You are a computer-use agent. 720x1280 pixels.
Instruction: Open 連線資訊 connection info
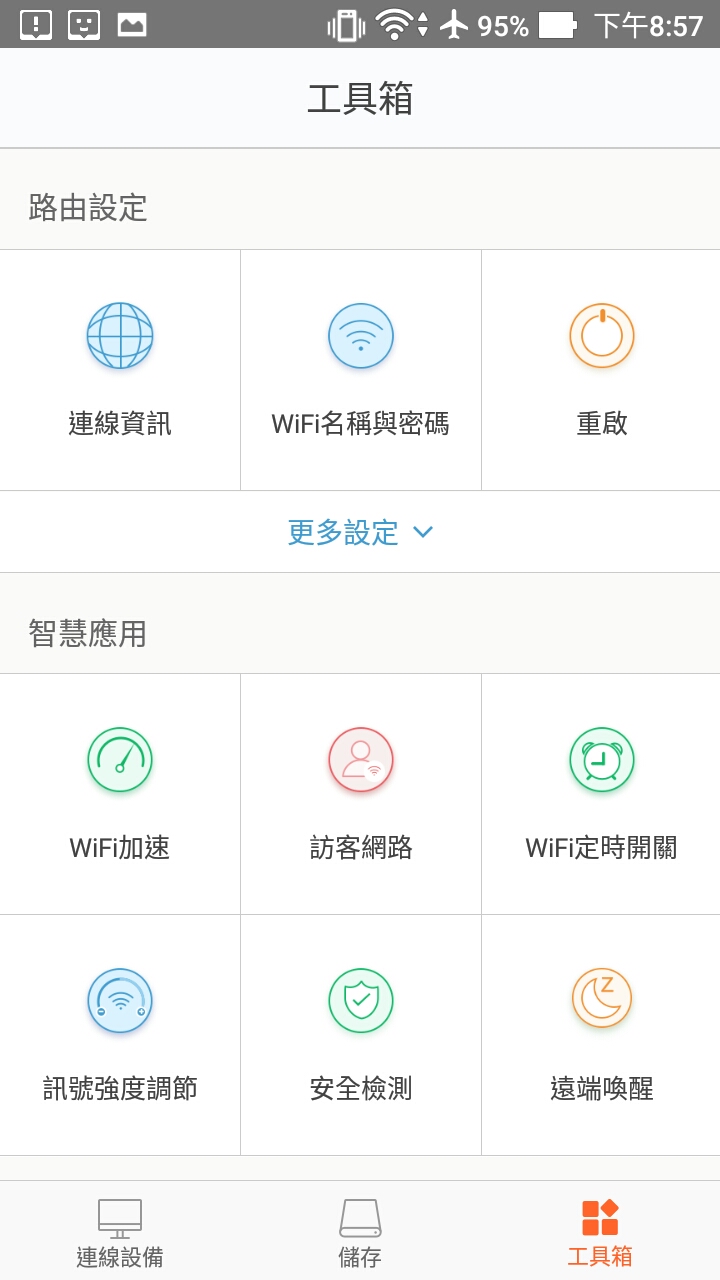click(120, 370)
